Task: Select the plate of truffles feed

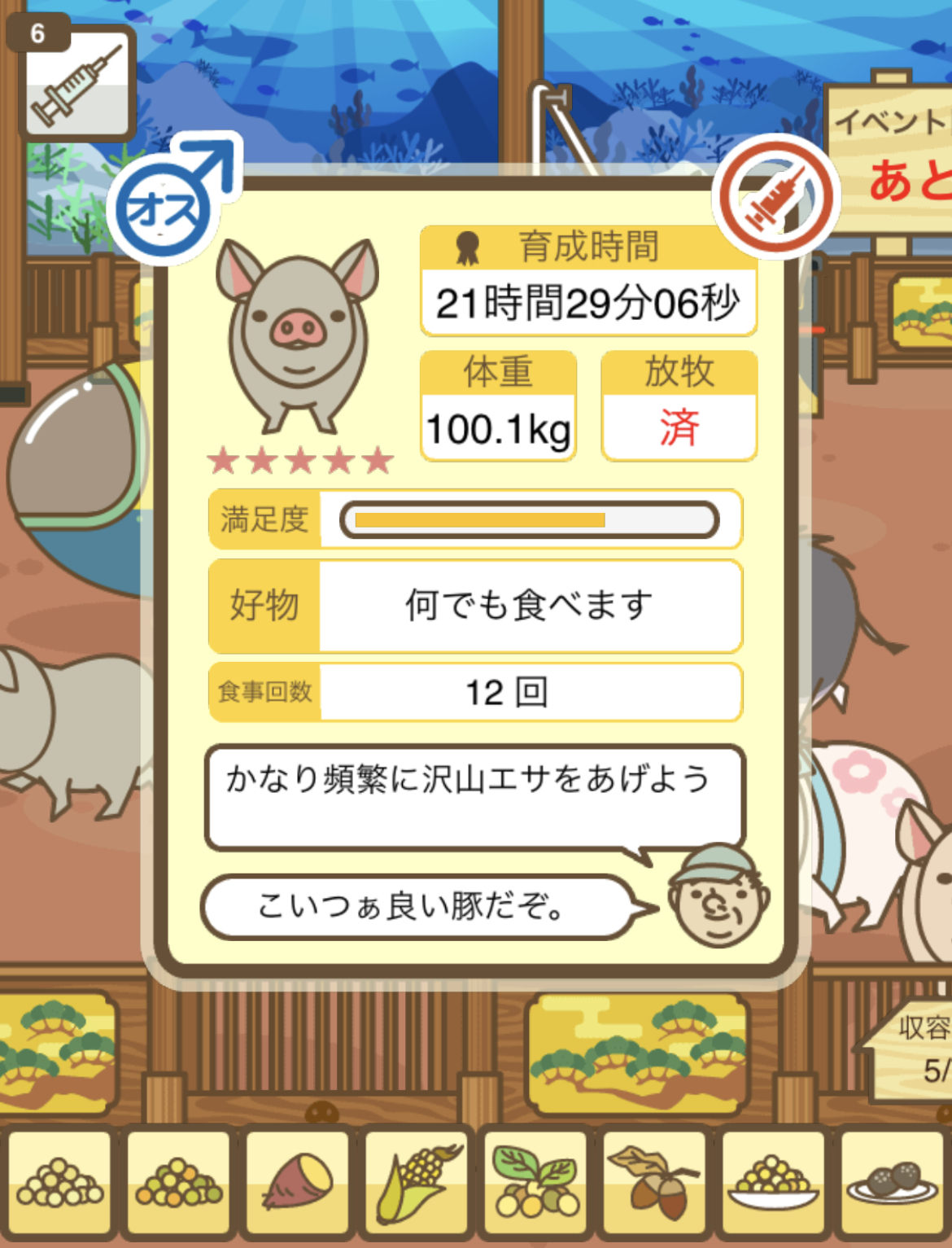Action: (x=892, y=1182)
